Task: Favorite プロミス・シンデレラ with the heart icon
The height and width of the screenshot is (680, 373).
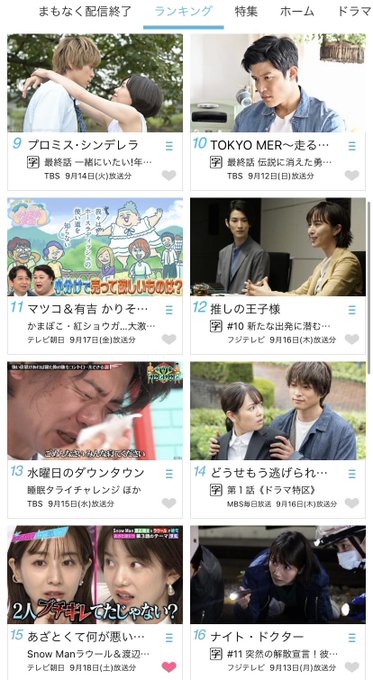Action: [x=169, y=175]
